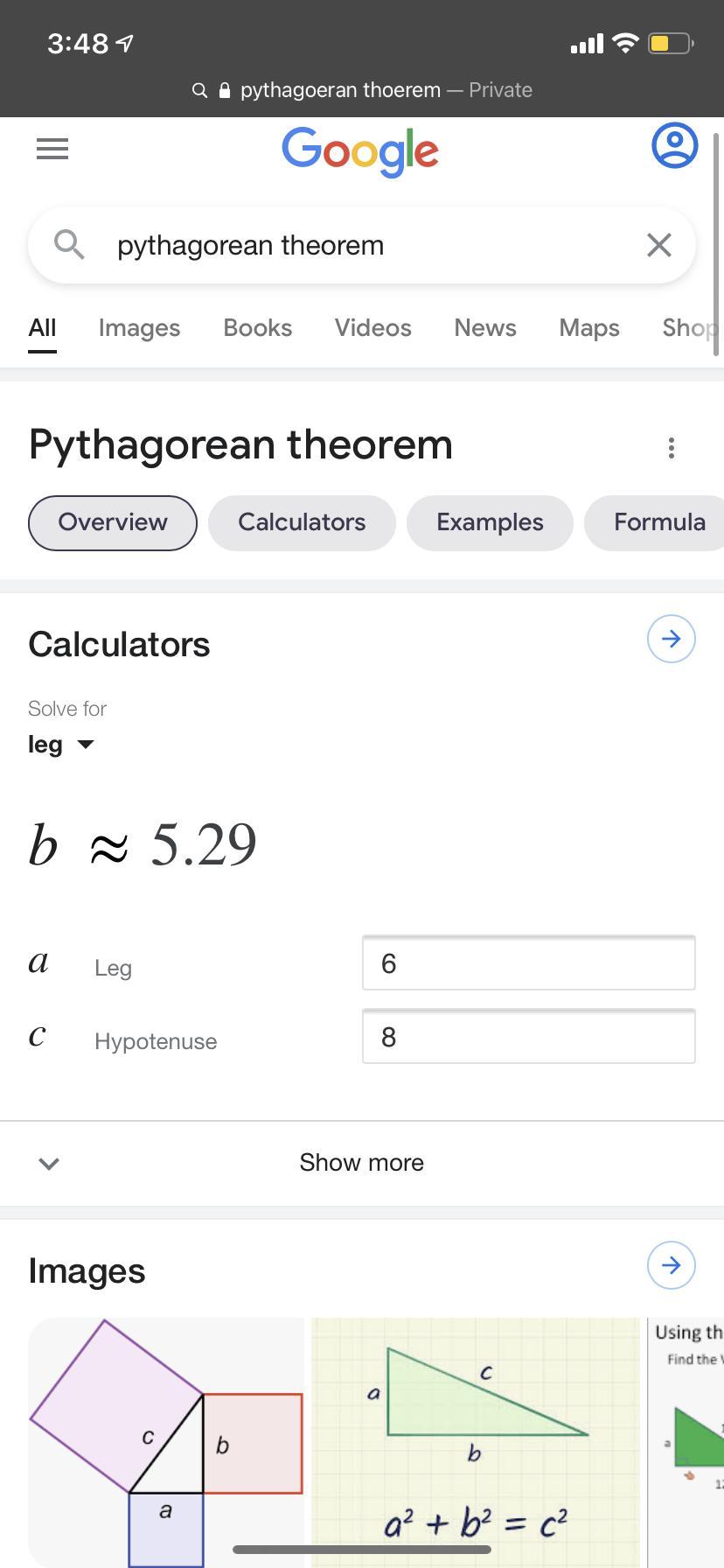
Task: Open the hamburger menu
Action: coord(52,149)
